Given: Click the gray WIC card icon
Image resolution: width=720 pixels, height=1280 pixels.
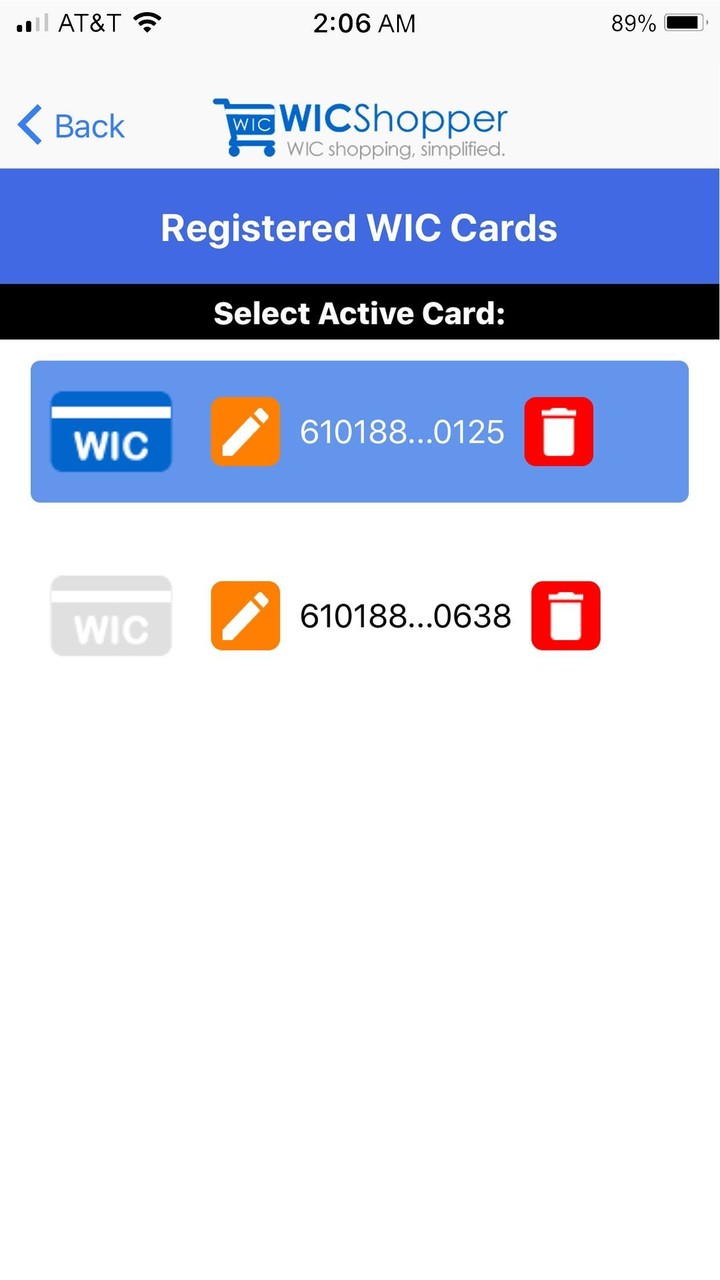Looking at the screenshot, I should click(110, 615).
